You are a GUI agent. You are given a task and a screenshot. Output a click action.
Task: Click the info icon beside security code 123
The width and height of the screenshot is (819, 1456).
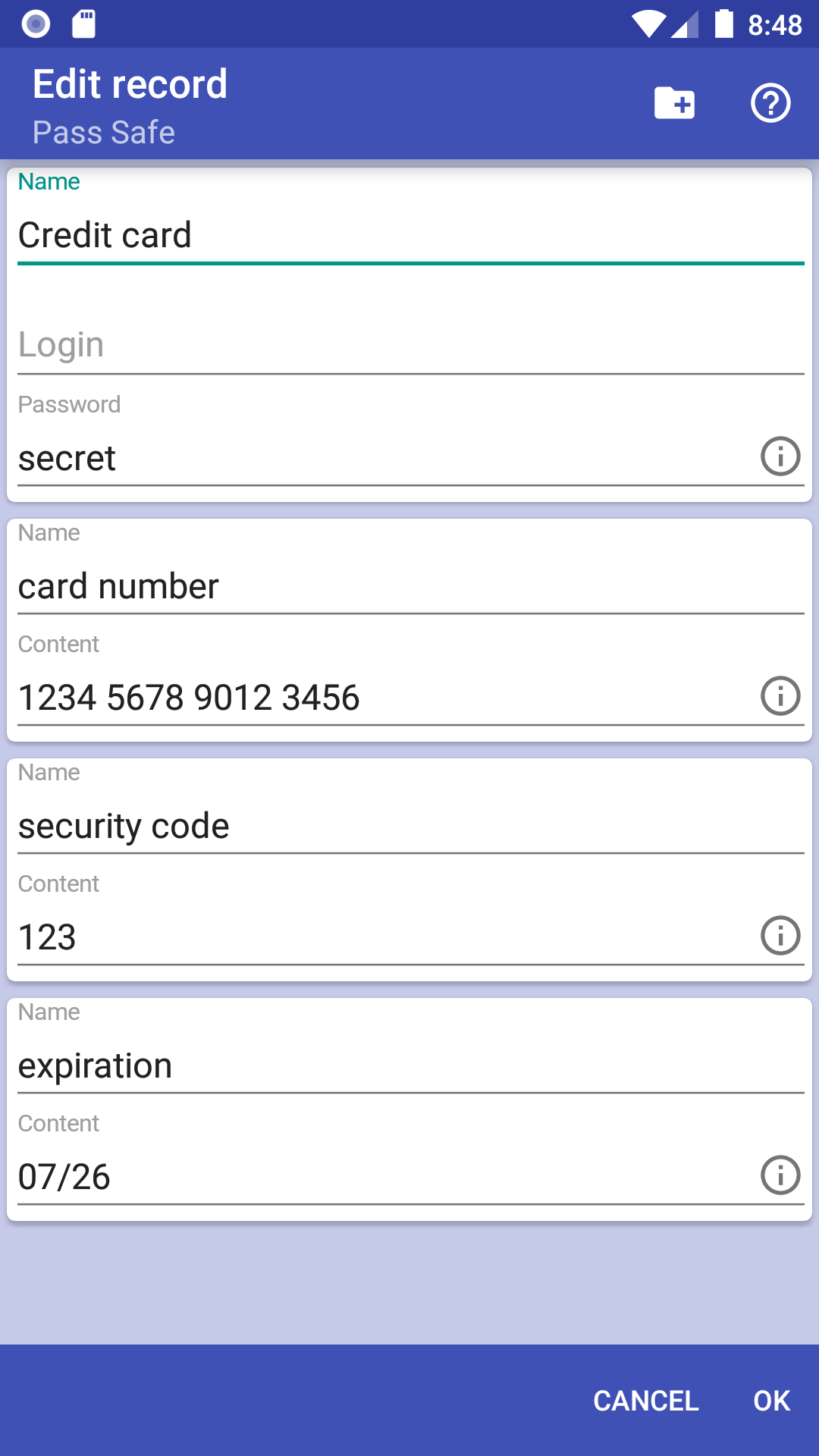[x=779, y=936]
